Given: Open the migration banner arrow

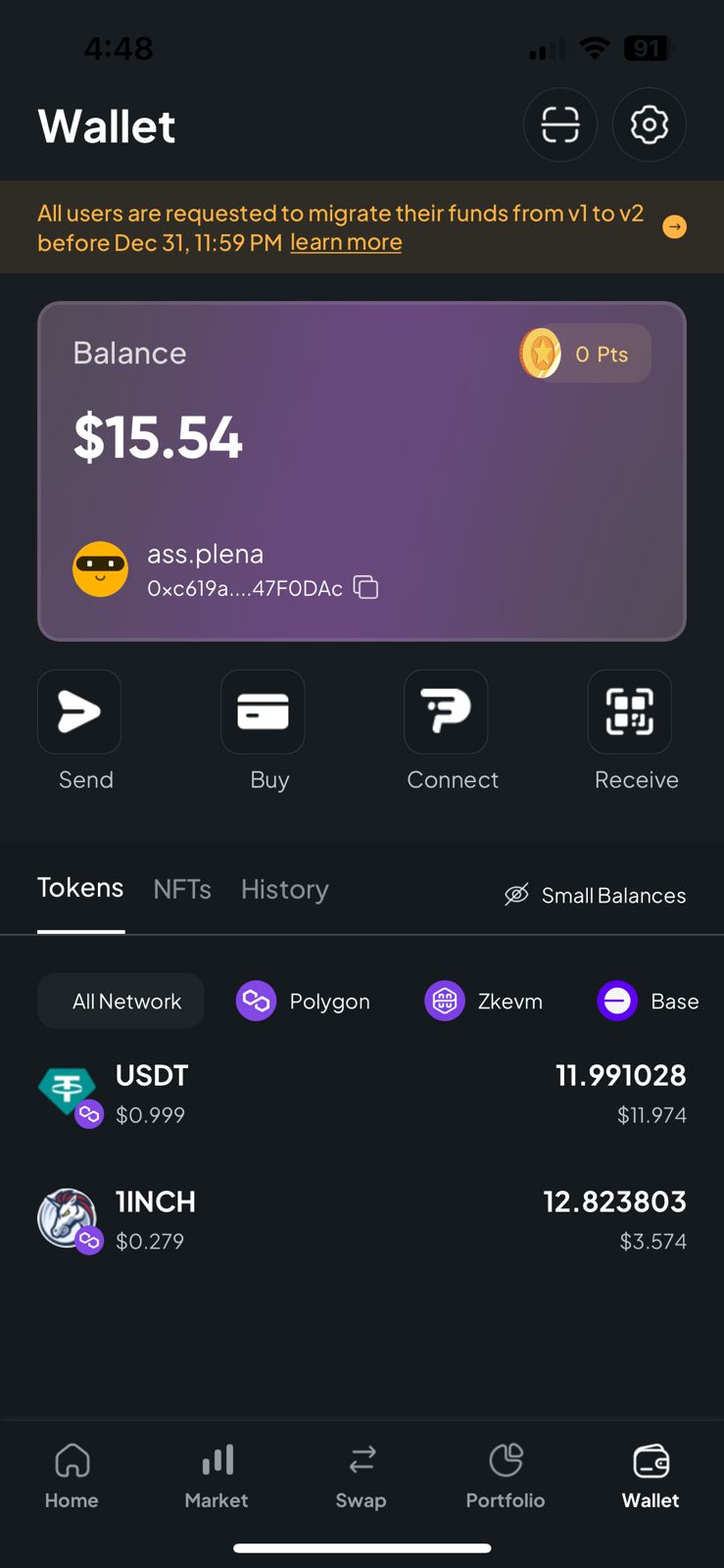Looking at the screenshot, I should coord(674,227).
